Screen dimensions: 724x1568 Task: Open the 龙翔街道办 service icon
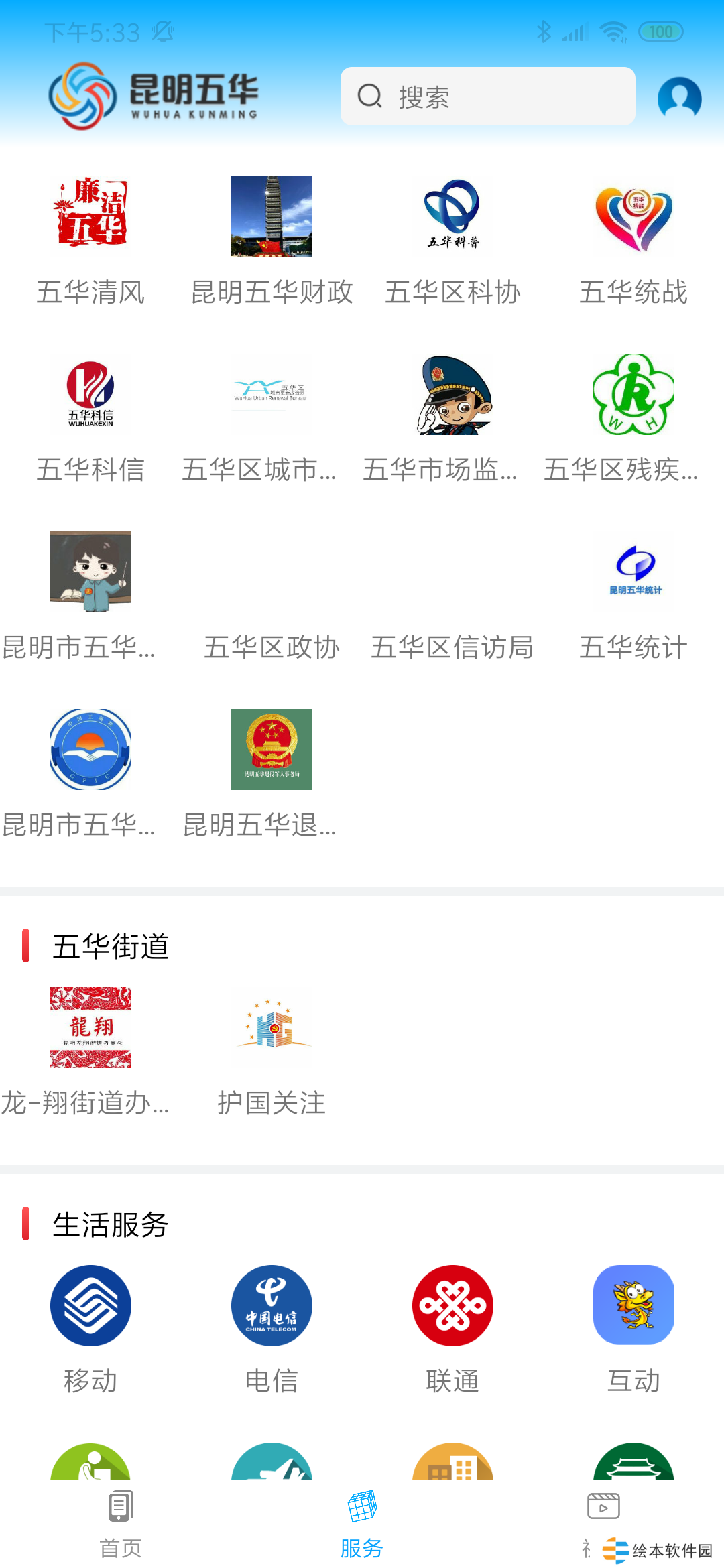(x=90, y=1025)
